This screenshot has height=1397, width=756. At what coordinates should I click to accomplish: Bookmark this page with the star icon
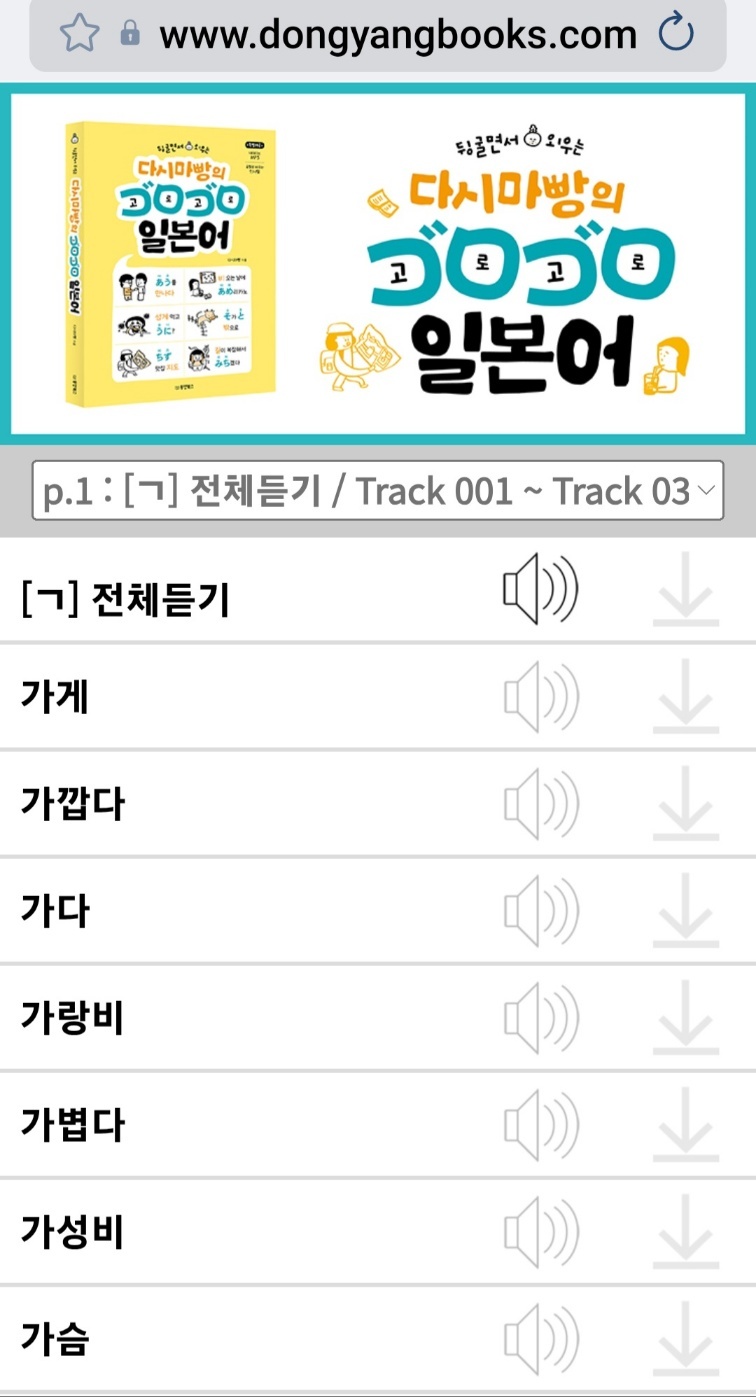(79, 35)
